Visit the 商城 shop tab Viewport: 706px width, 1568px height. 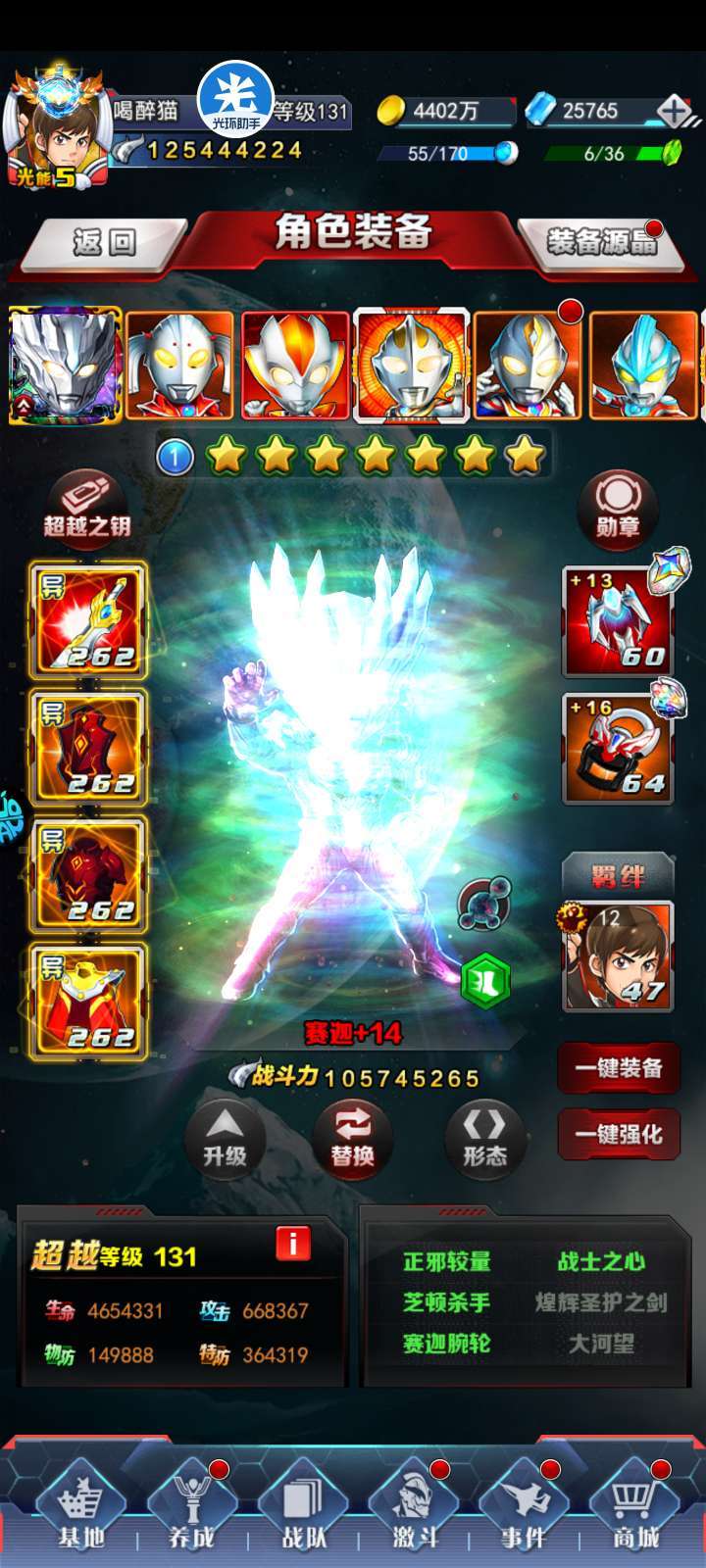[635, 1509]
